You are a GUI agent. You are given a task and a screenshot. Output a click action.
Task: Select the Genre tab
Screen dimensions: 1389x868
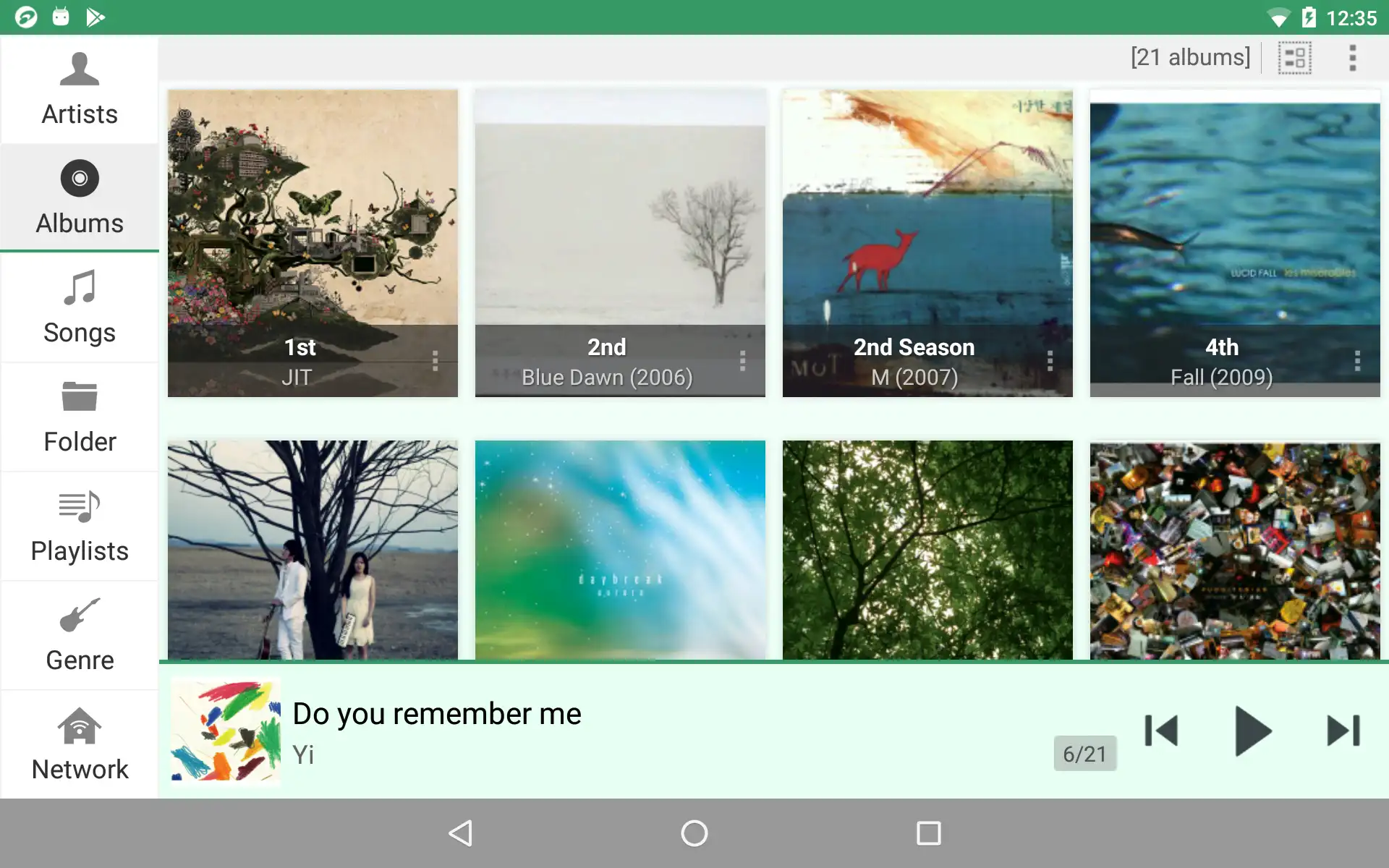coord(80,635)
